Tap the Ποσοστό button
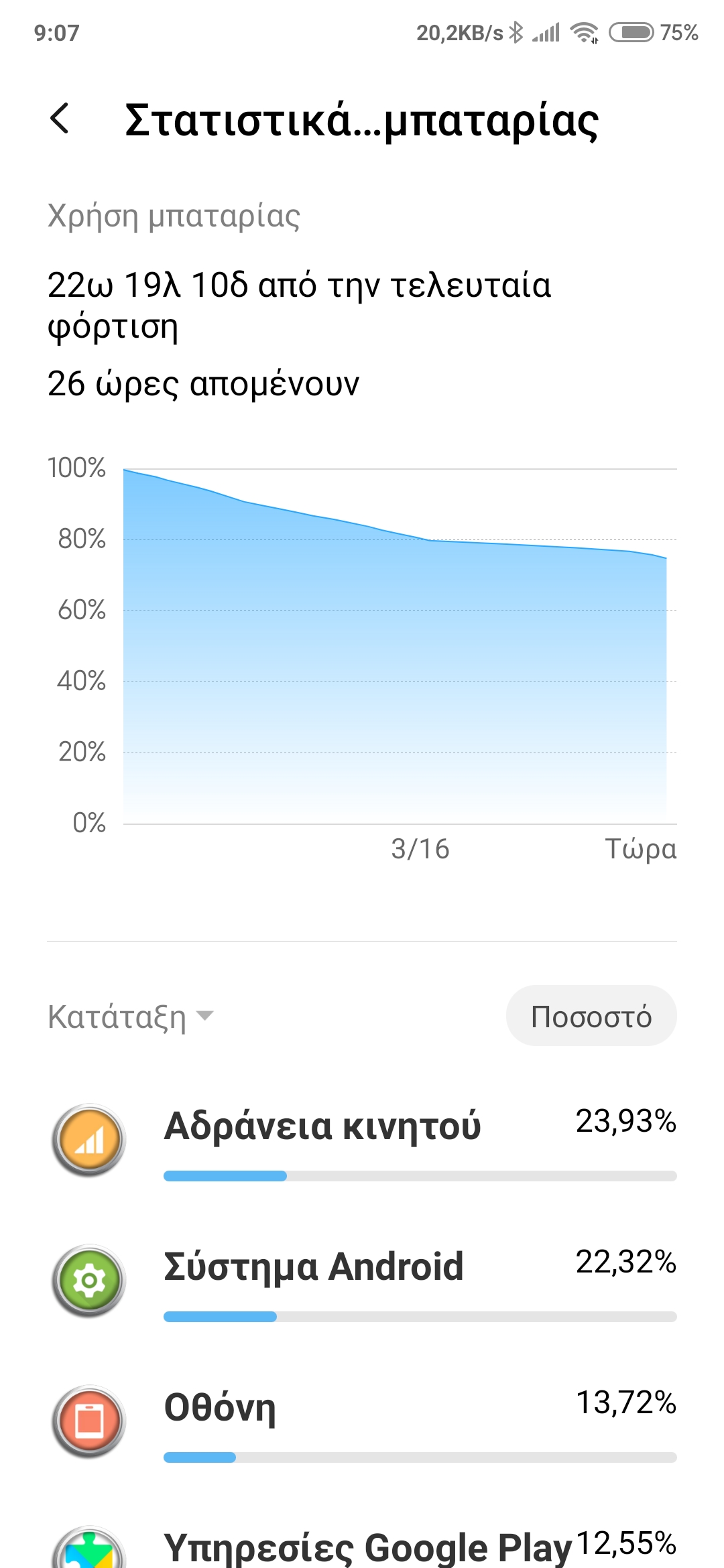Image resolution: width=724 pixels, height=1568 pixels. [x=591, y=1016]
